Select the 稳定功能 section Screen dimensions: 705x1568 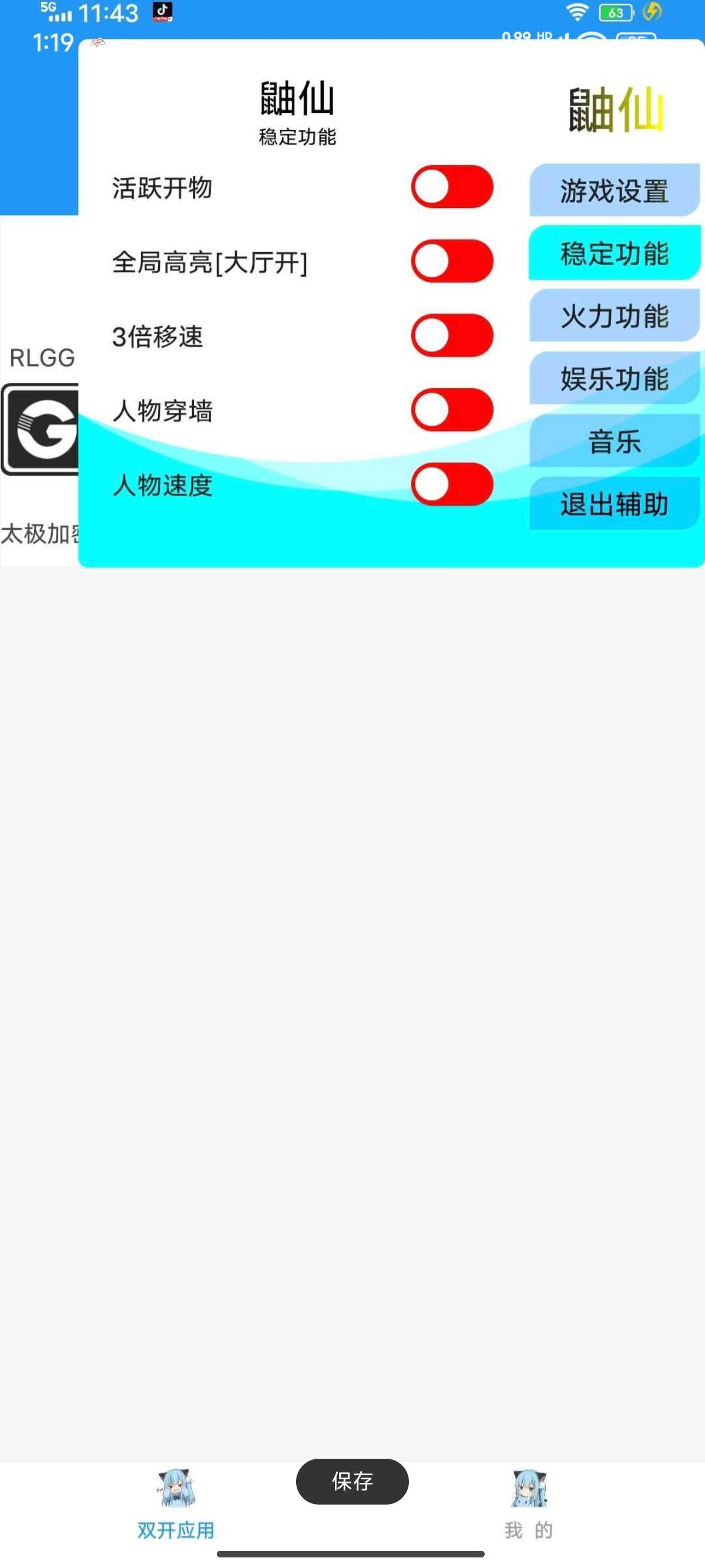click(614, 253)
